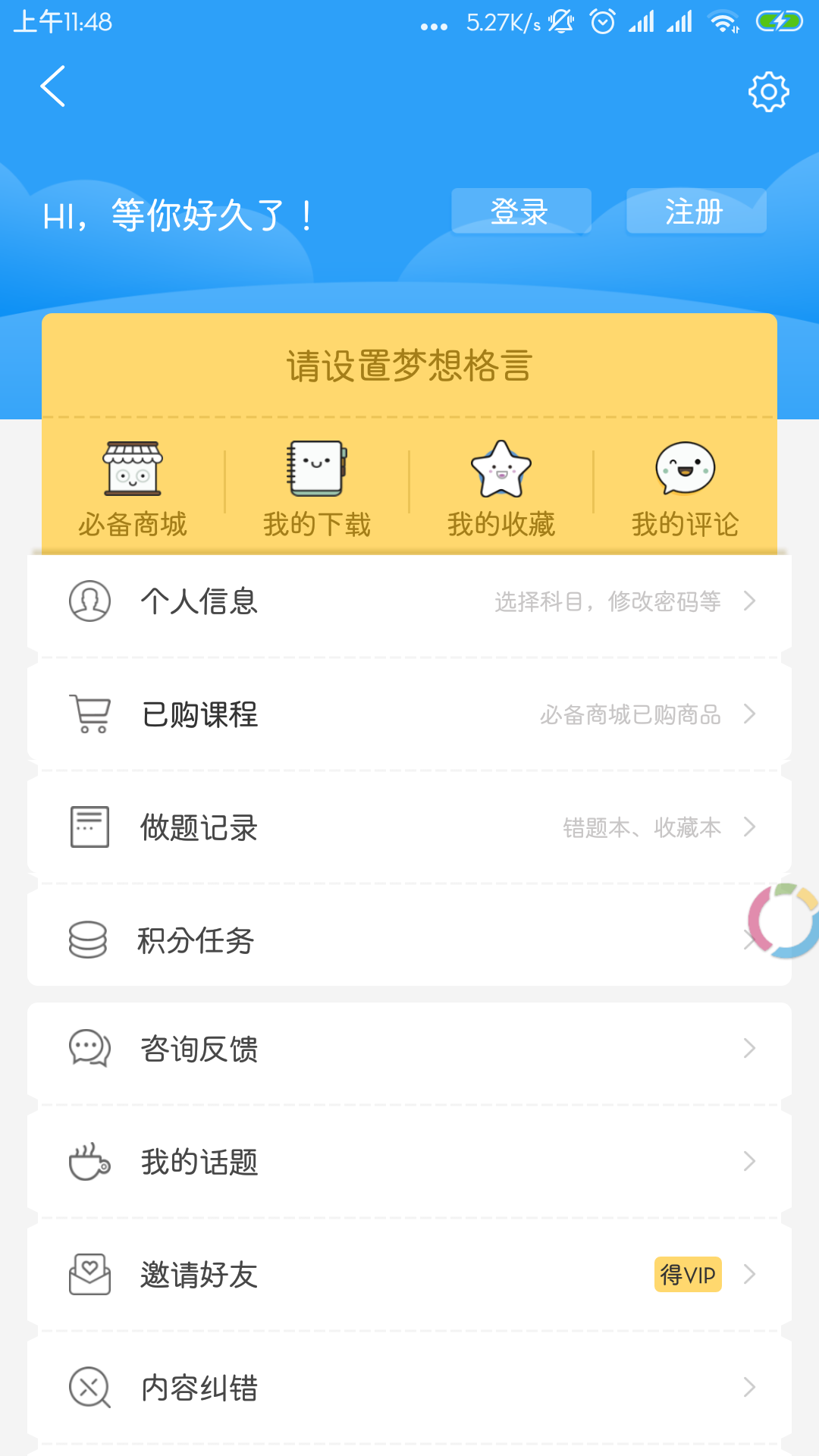Open 做题记录 practice records
The image size is (819, 1456).
pos(409,827)
